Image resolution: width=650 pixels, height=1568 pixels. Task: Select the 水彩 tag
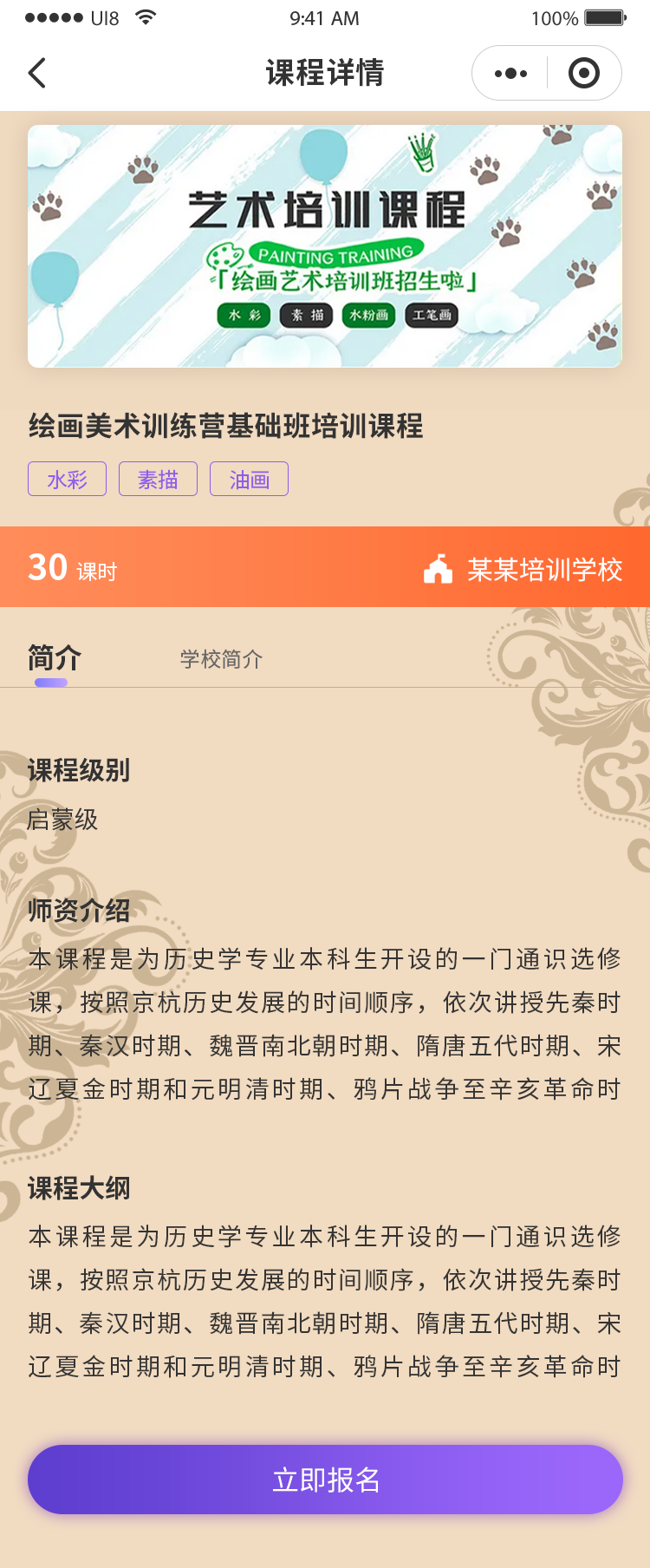(x=68, y=479)
